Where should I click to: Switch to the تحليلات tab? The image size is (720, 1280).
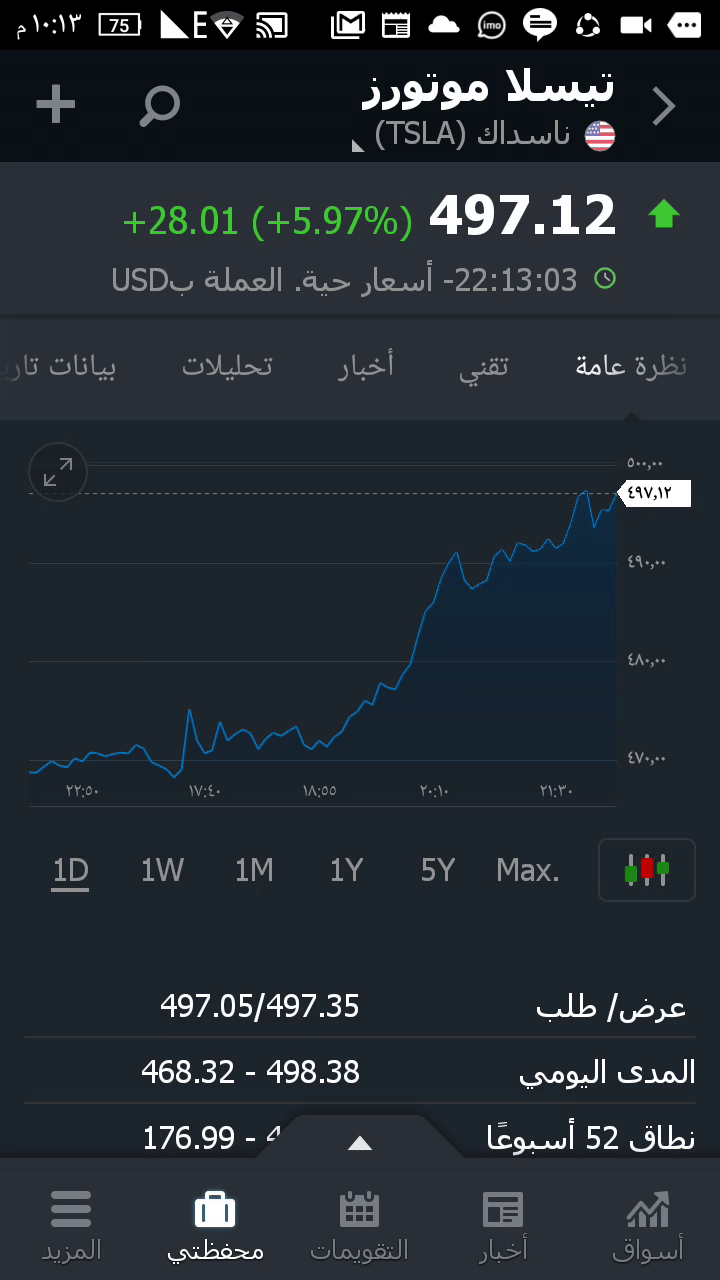point(227,366)
